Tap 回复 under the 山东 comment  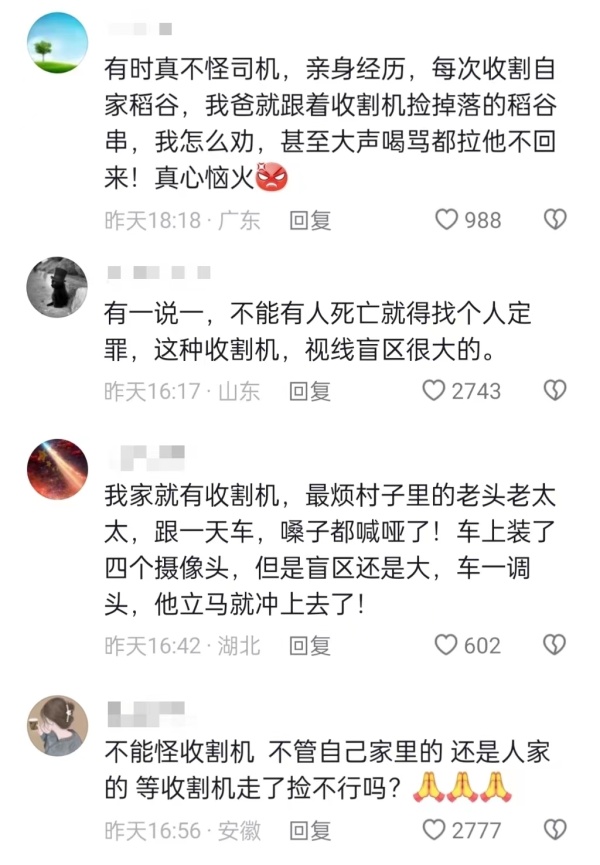(x=310, y=390)
